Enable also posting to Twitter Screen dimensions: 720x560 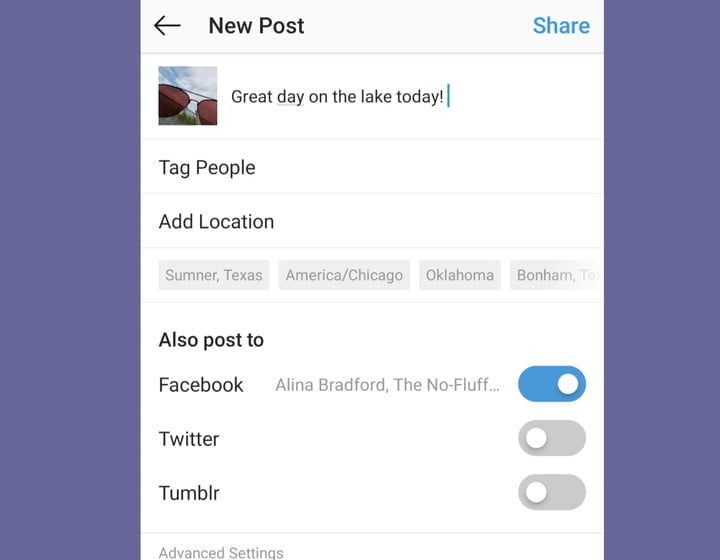[x=551, y=438]
